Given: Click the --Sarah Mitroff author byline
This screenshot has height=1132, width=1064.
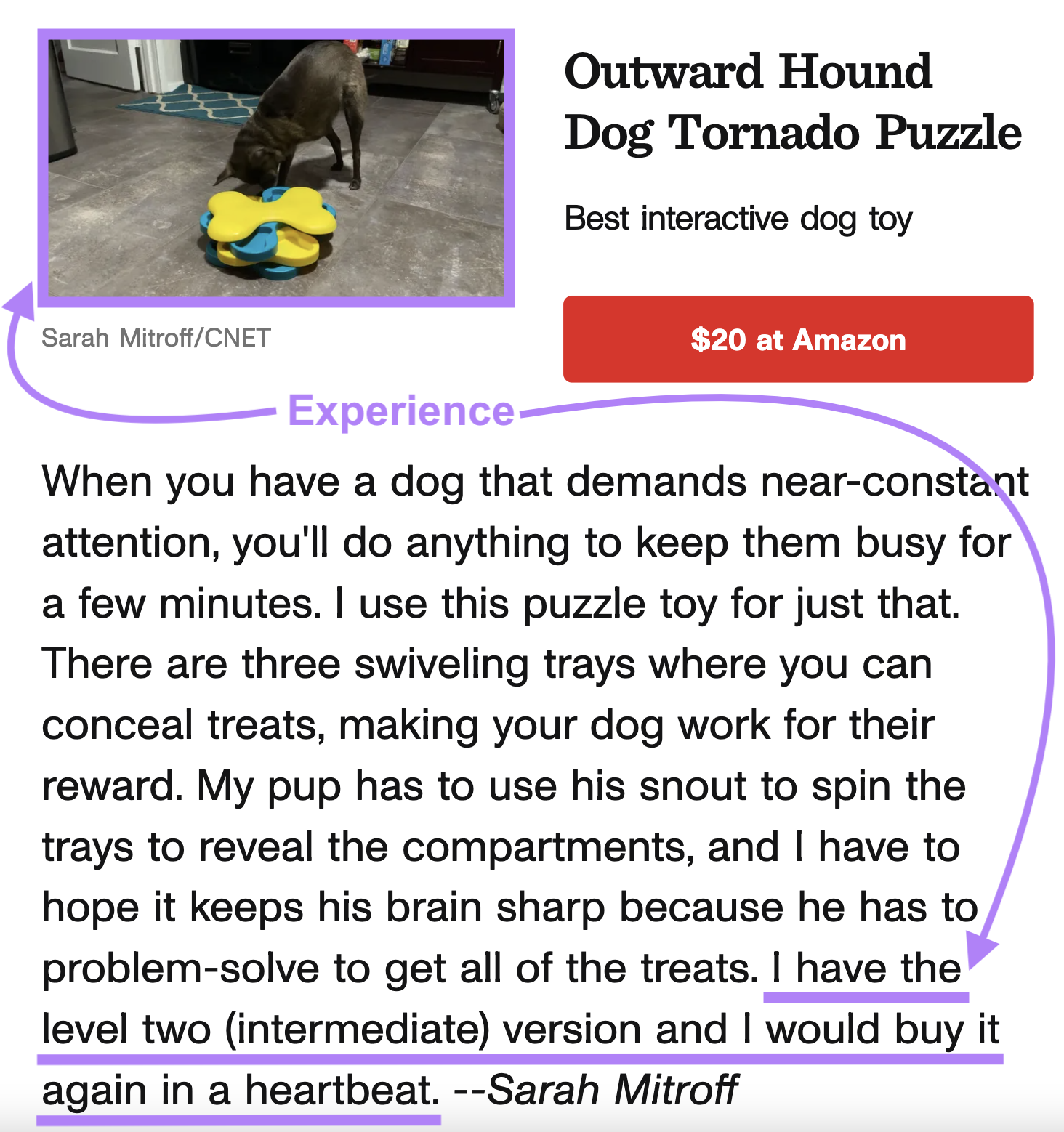Looking at the screenshot, I should pyautogui.click(x=596, y=1088).
